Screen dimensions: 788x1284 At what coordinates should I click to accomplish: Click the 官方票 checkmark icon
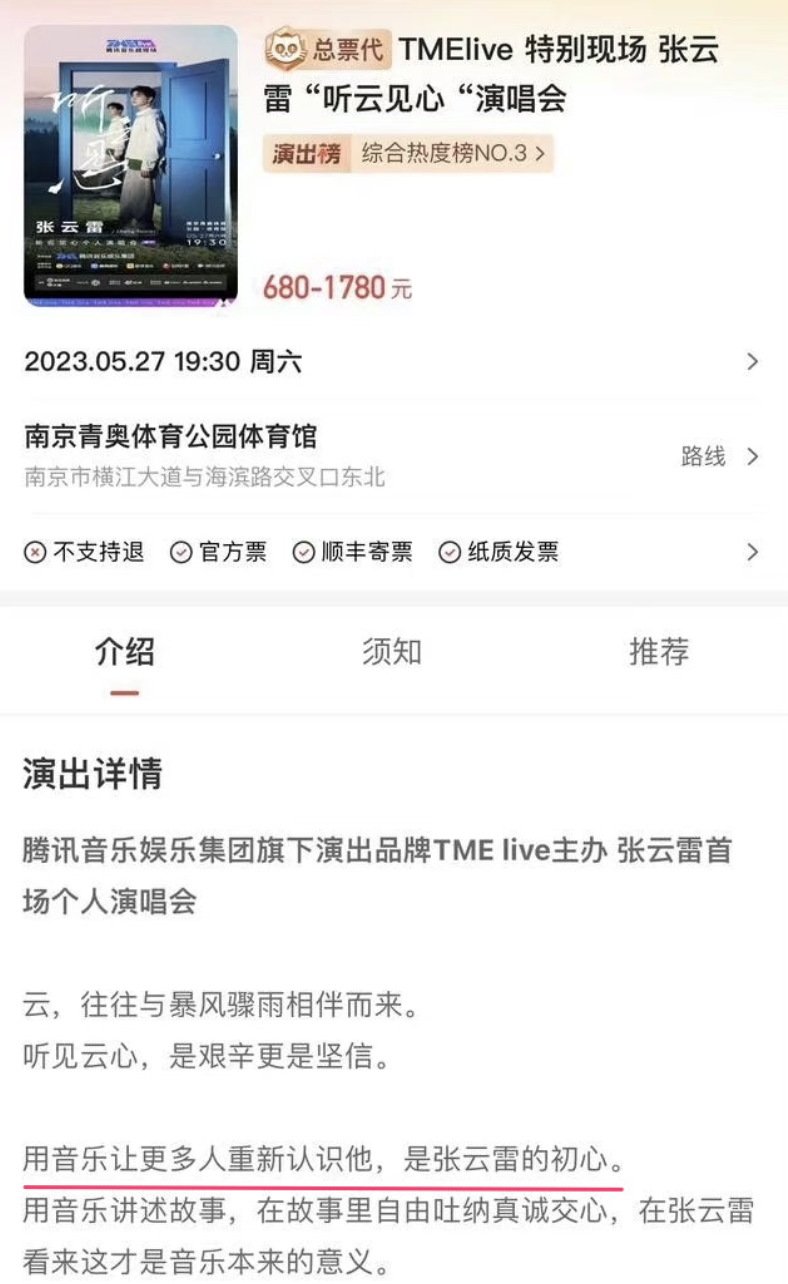click(x=180, y=551)
